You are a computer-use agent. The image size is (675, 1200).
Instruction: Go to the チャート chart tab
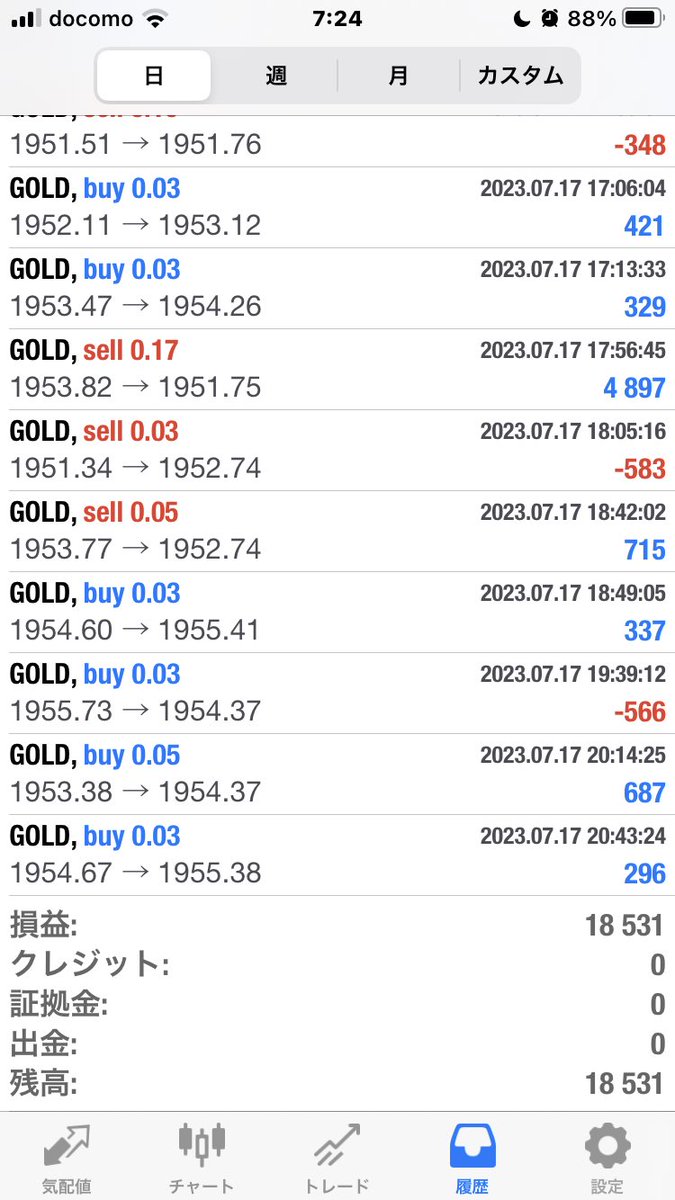tap(202, 1158)
